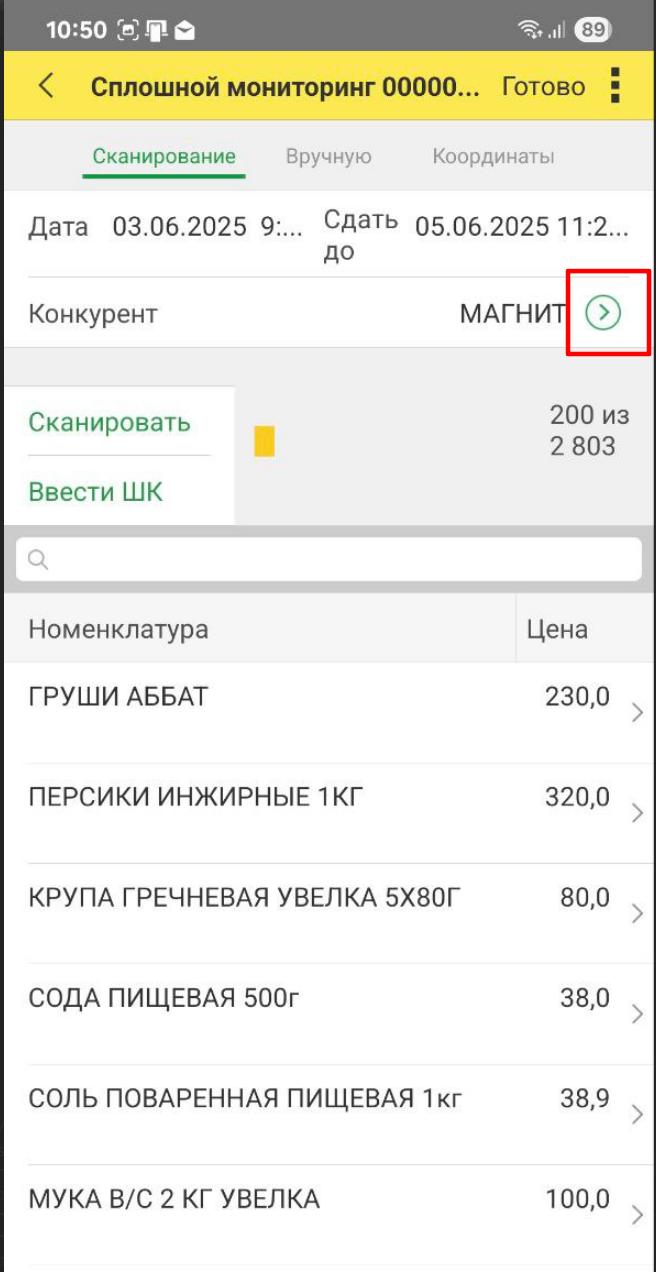The image size is (656, 1272).
Task: Edit the Сдать до deadline field
Action: [x=522, y=227]
